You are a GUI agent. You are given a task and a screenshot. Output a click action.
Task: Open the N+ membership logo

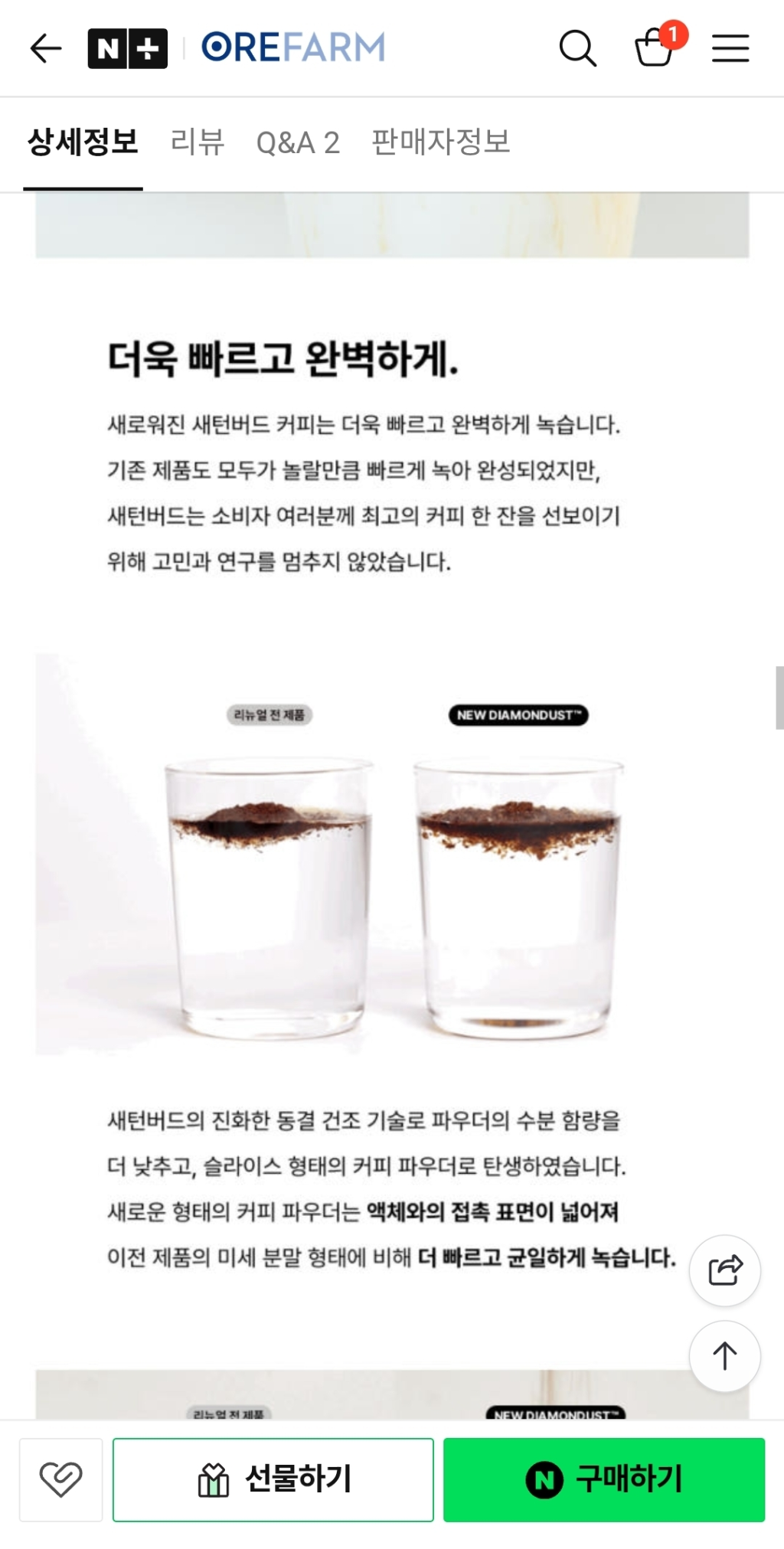127,48
